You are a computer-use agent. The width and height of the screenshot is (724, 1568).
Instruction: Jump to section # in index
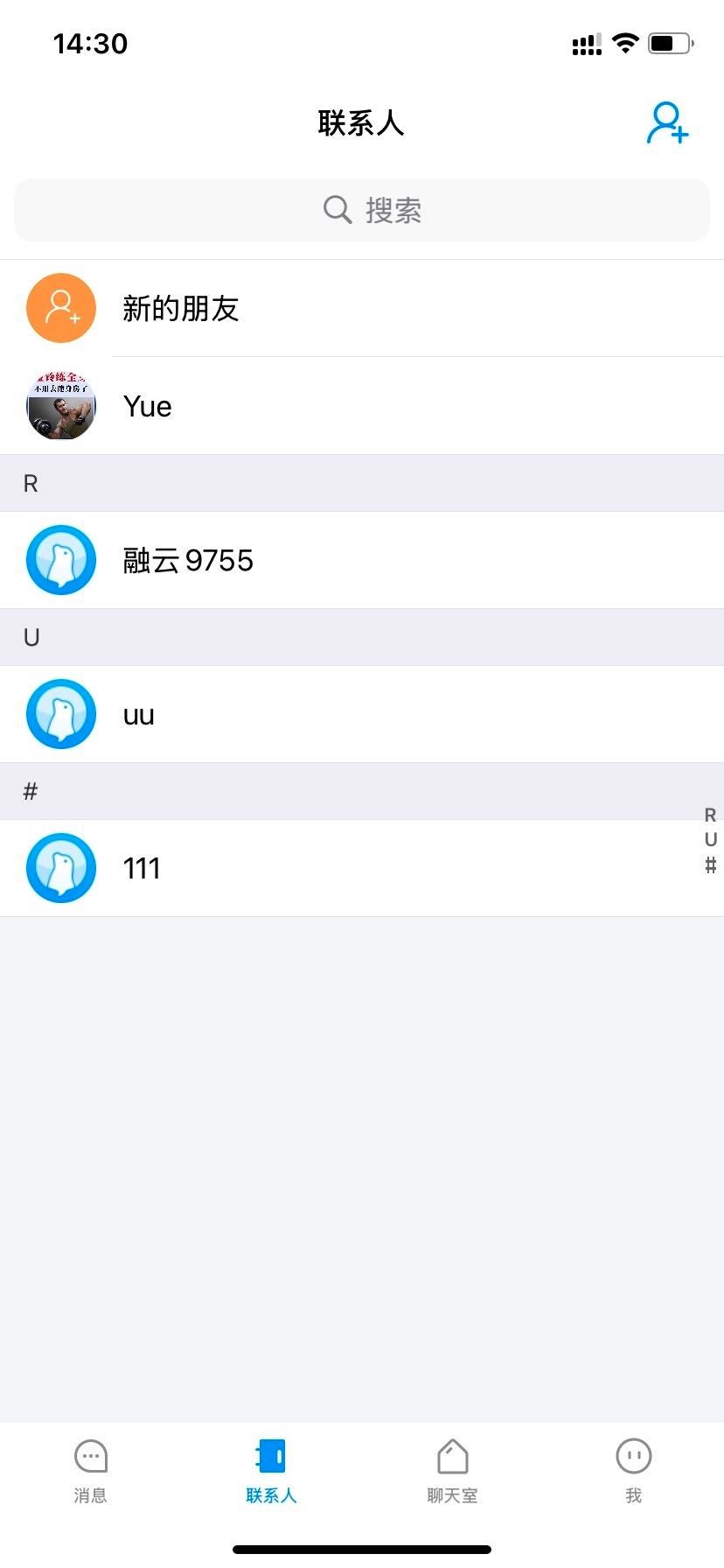(710, 865)
